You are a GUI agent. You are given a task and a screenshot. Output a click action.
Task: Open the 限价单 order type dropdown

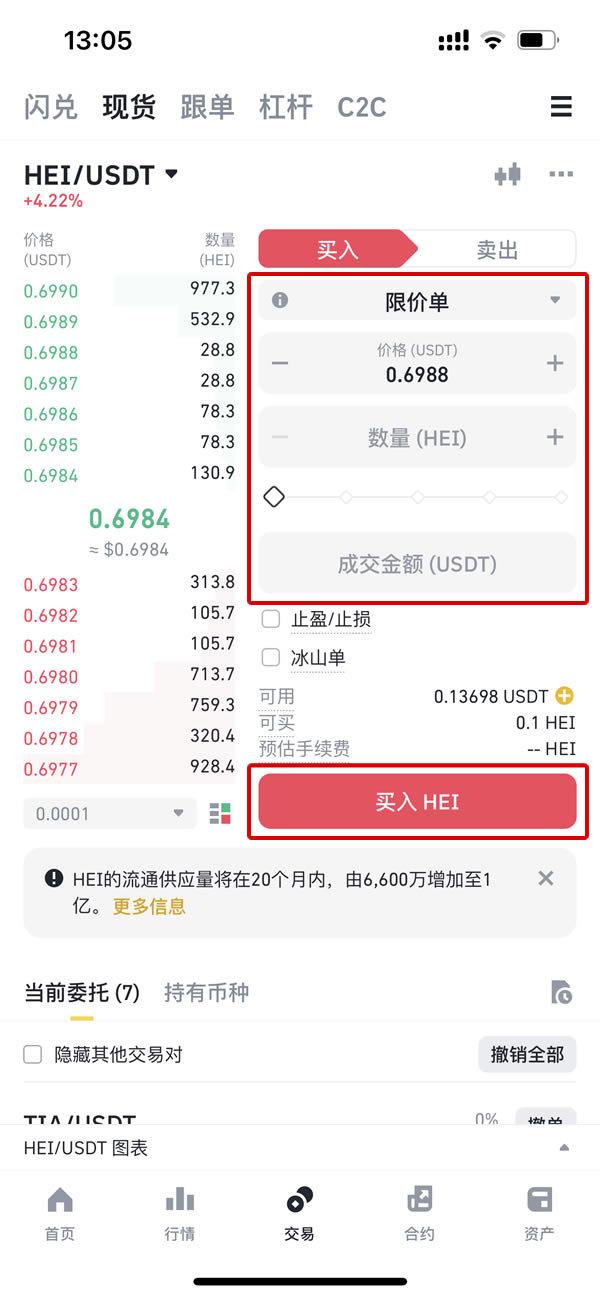point(417,300)
